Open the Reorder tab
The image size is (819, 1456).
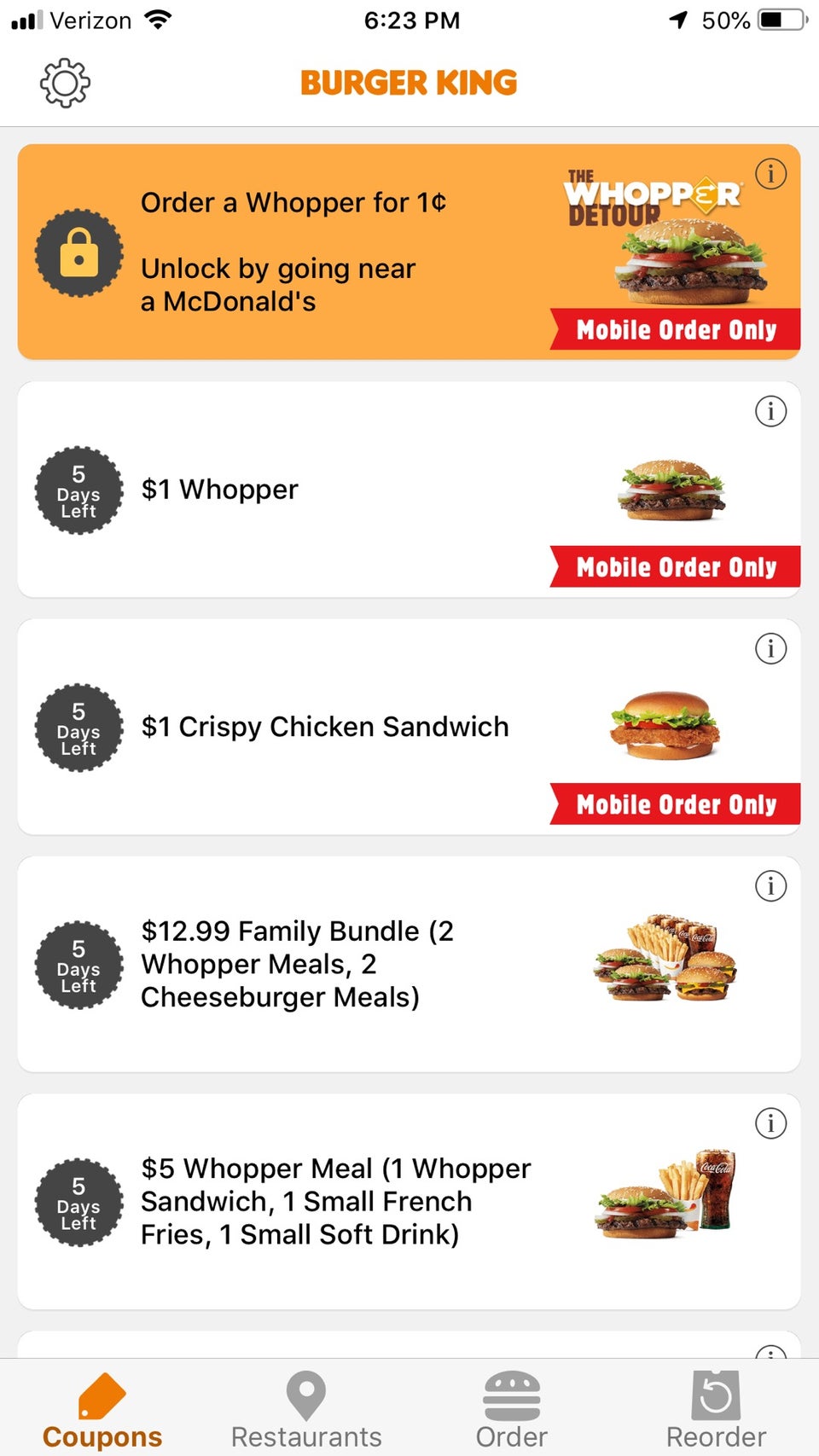pos(716,1409)
